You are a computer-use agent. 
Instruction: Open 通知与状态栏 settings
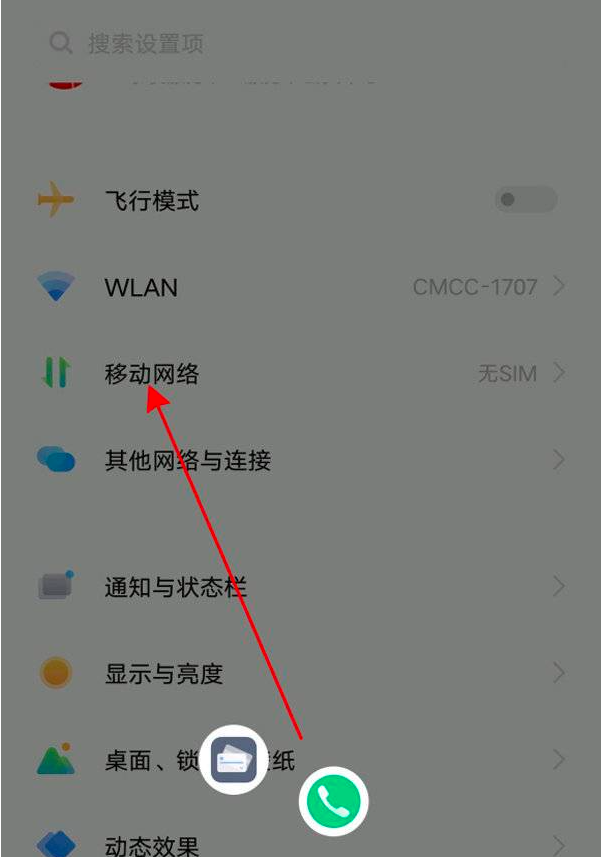point(300,587)
